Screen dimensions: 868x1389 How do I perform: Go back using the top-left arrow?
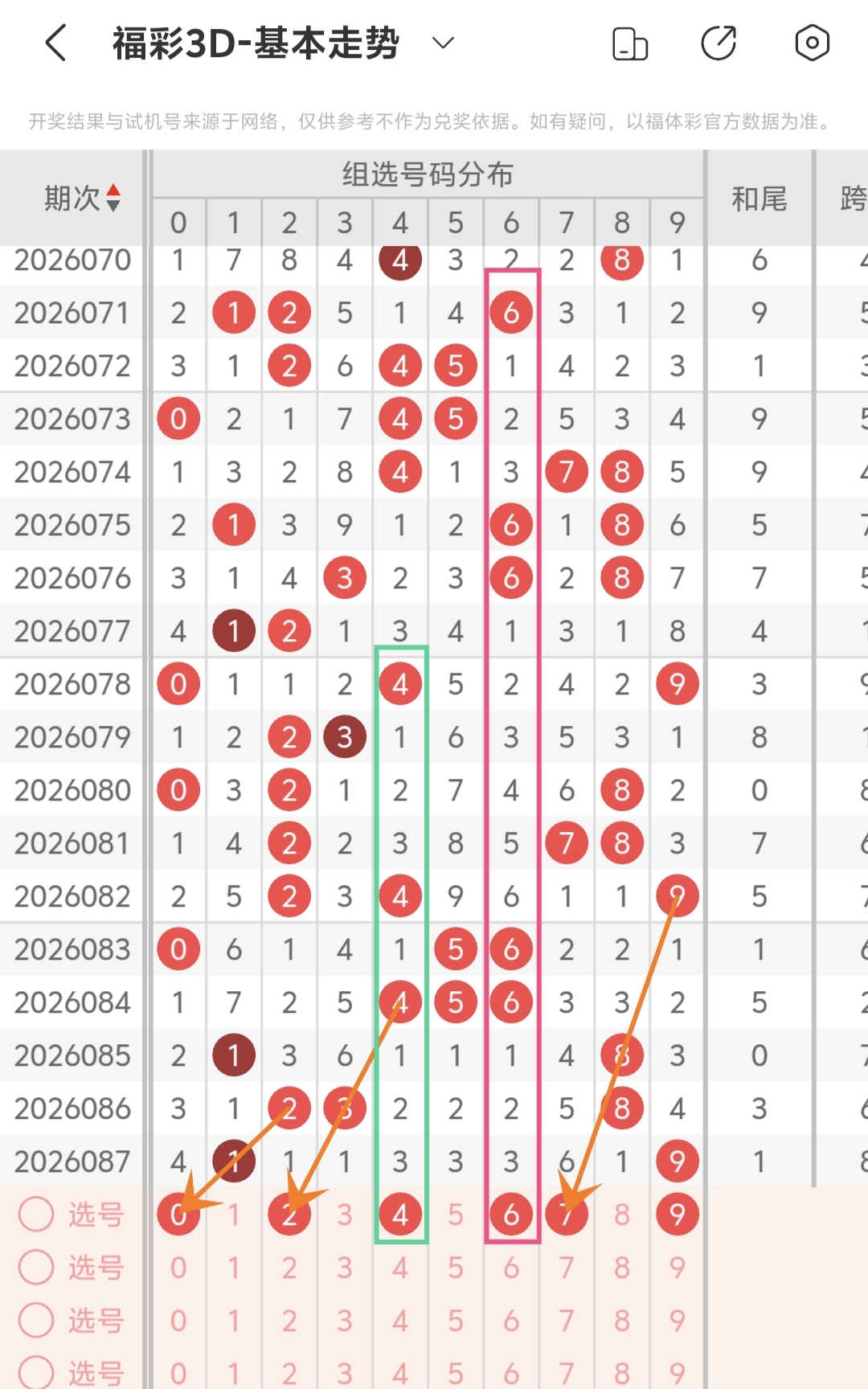[55, 43]
